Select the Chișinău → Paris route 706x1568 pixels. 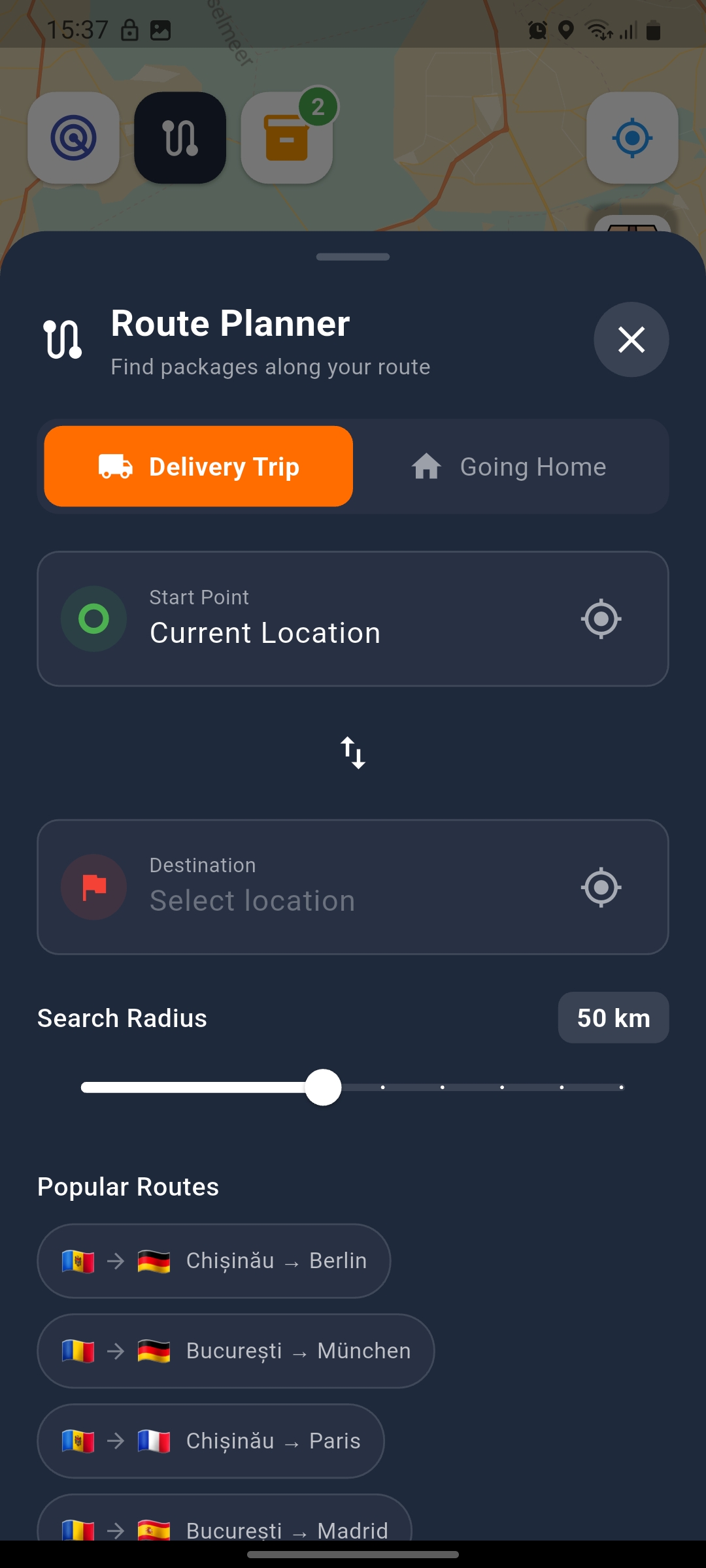[210, 1441]
